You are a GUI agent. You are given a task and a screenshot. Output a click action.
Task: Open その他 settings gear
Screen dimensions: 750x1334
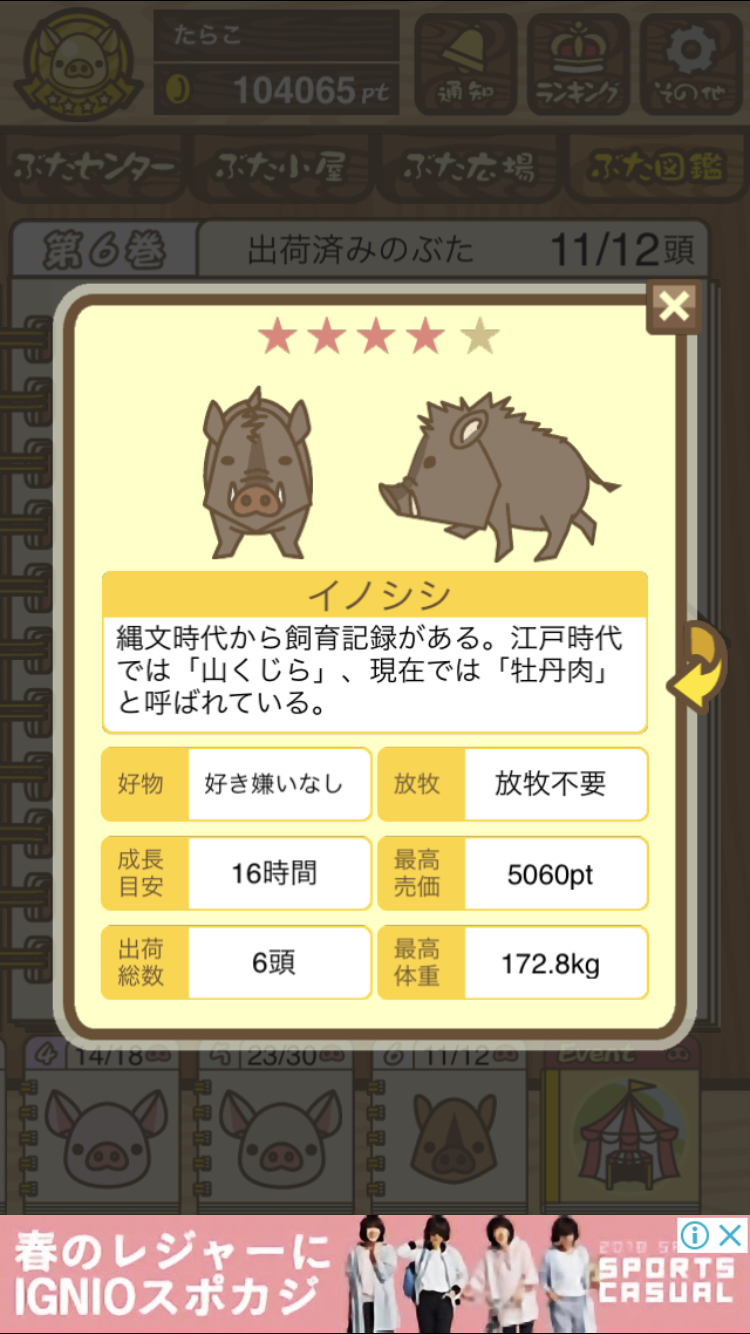(x=691, y=64)
